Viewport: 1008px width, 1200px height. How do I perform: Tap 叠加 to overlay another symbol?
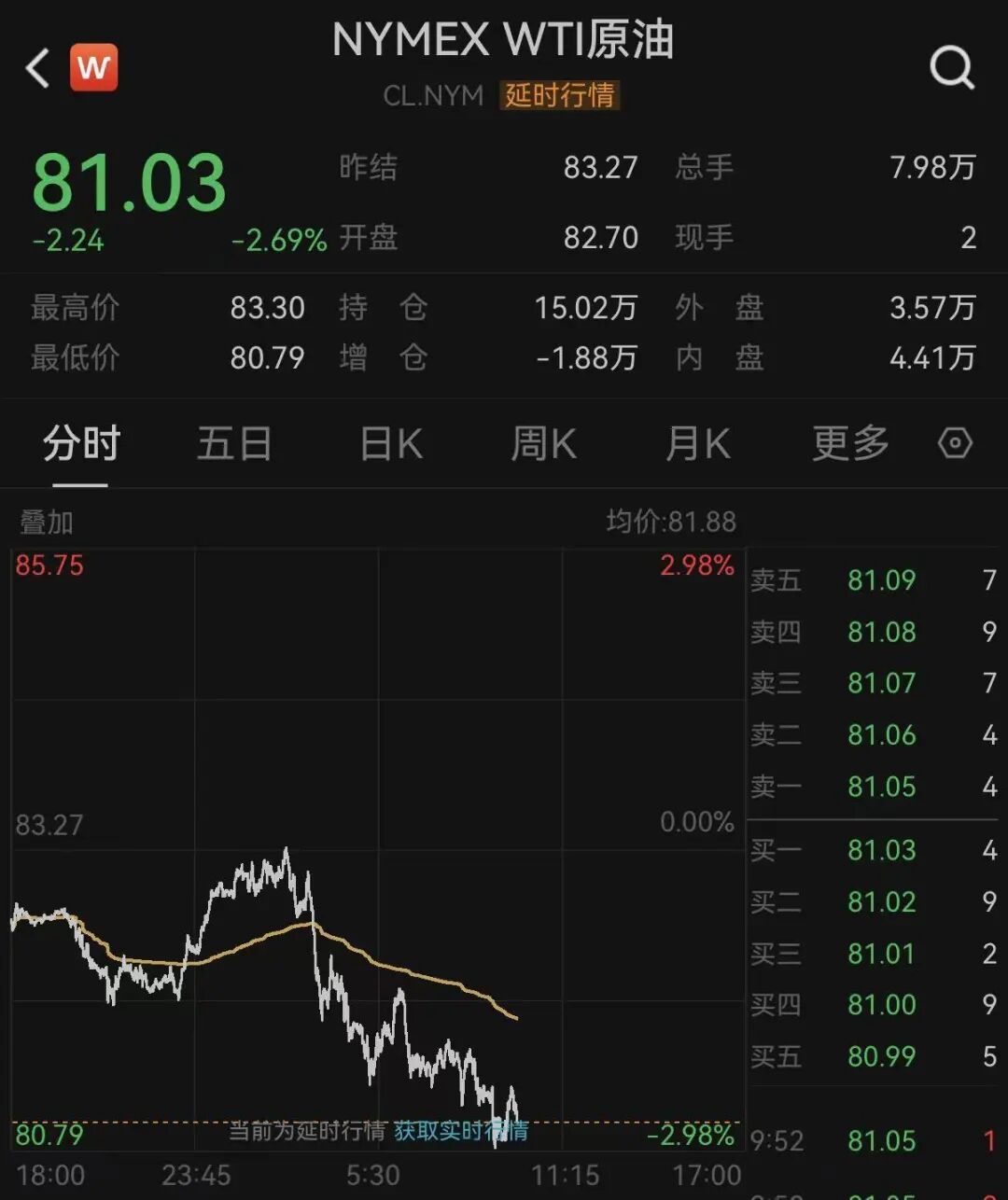[x=47, y=523]
